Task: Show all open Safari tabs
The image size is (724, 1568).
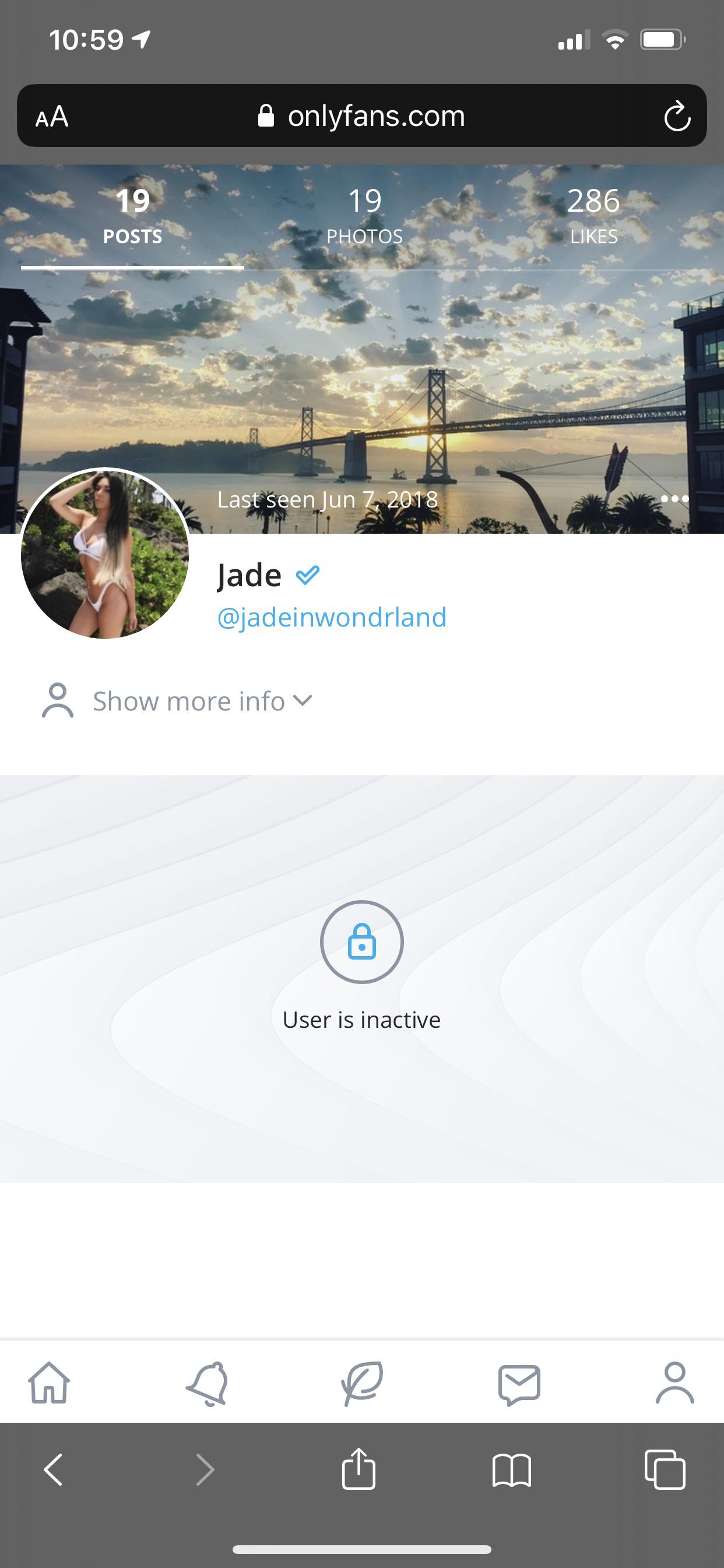Action: (x=665, y=1470)
